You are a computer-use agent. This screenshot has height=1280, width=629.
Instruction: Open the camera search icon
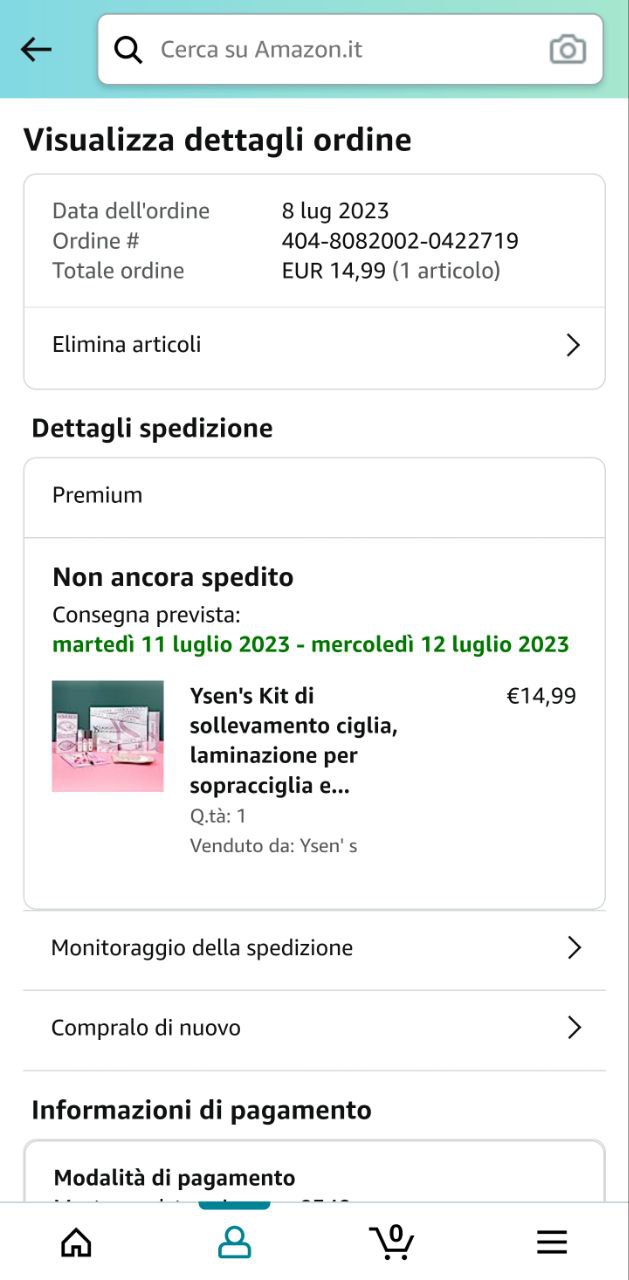click(x=567, y=49)
